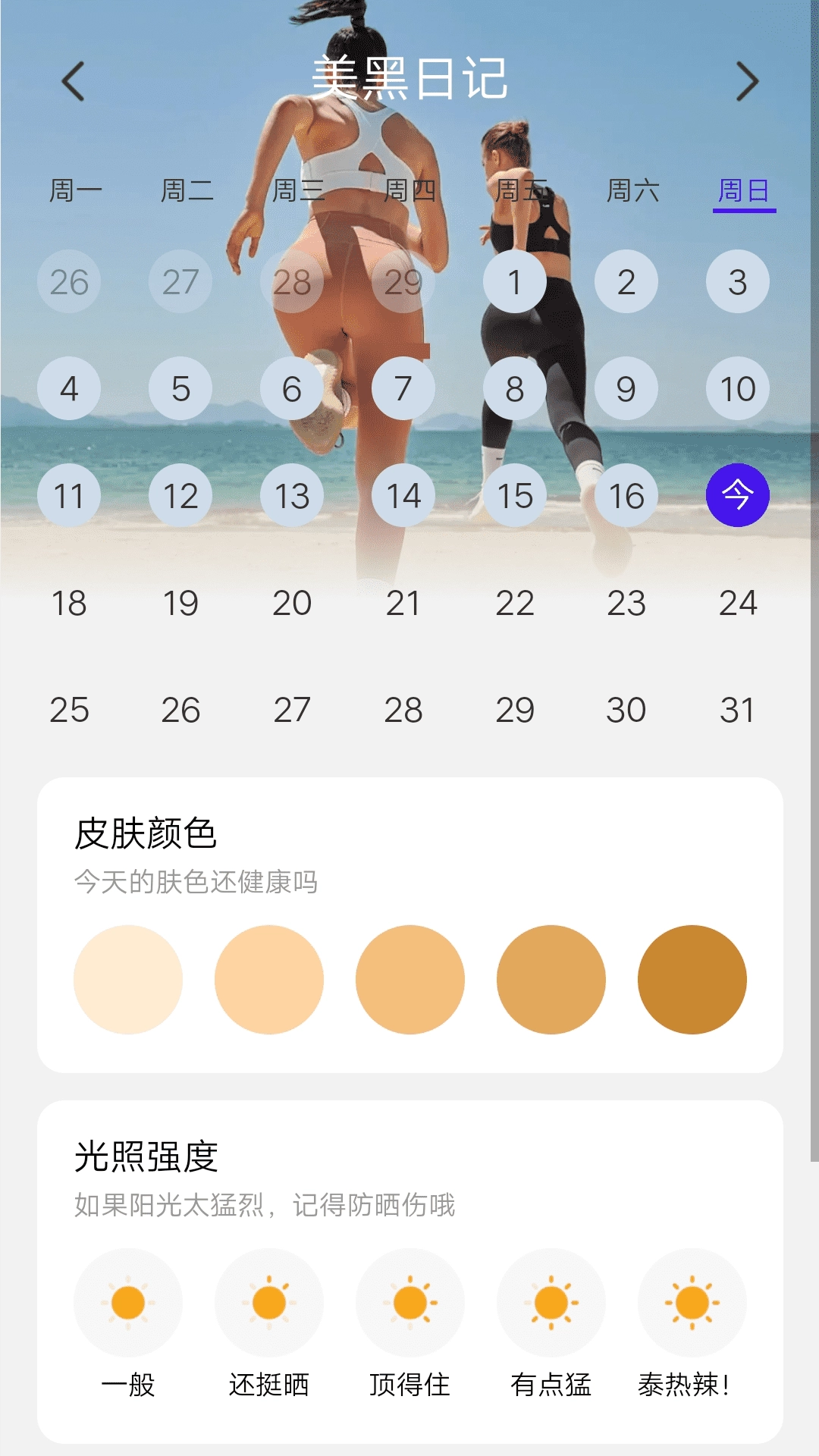Select date 1 on the calendar
This screenshot has width=819, height=1456.
pyautogui.click(x=515, y=281)
